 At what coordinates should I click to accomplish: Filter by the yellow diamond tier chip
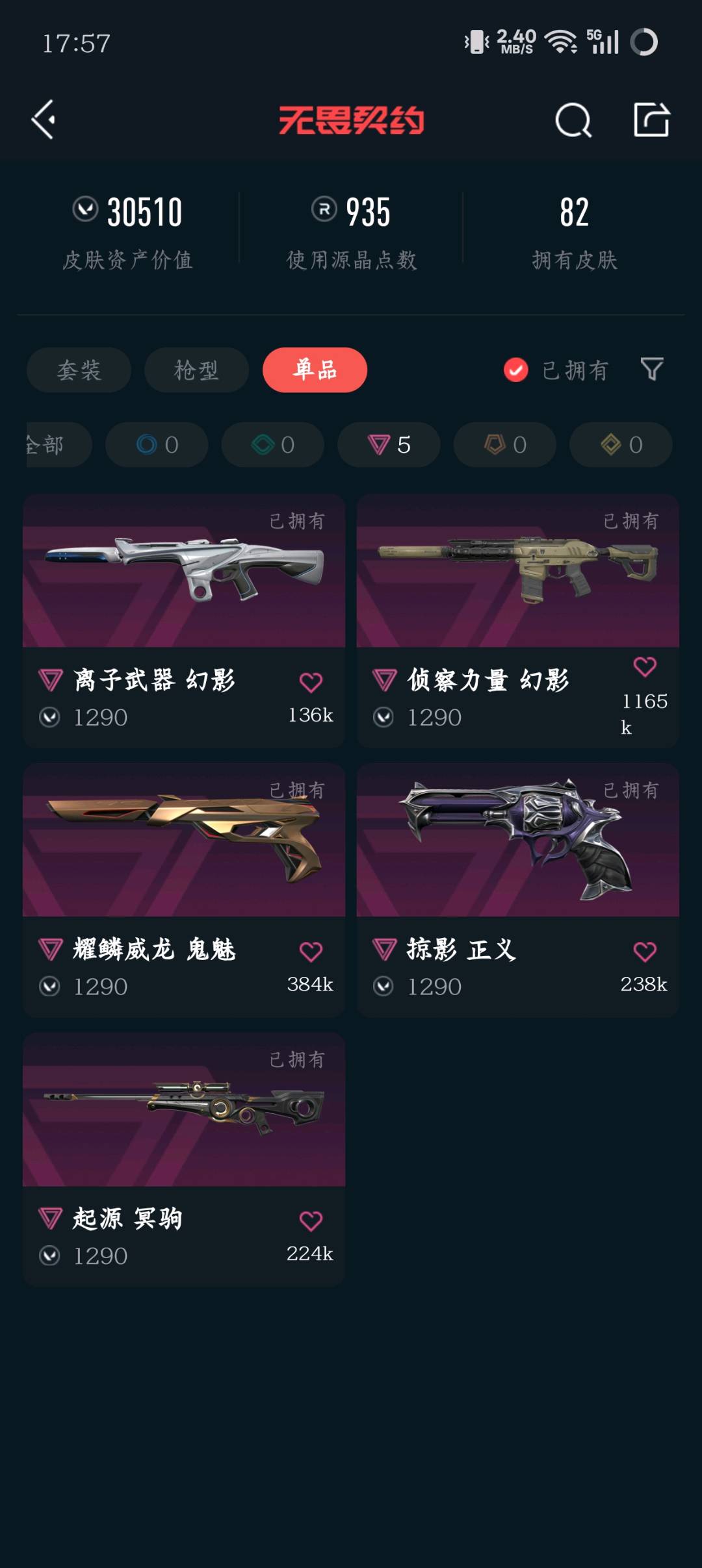click(621, 445)
